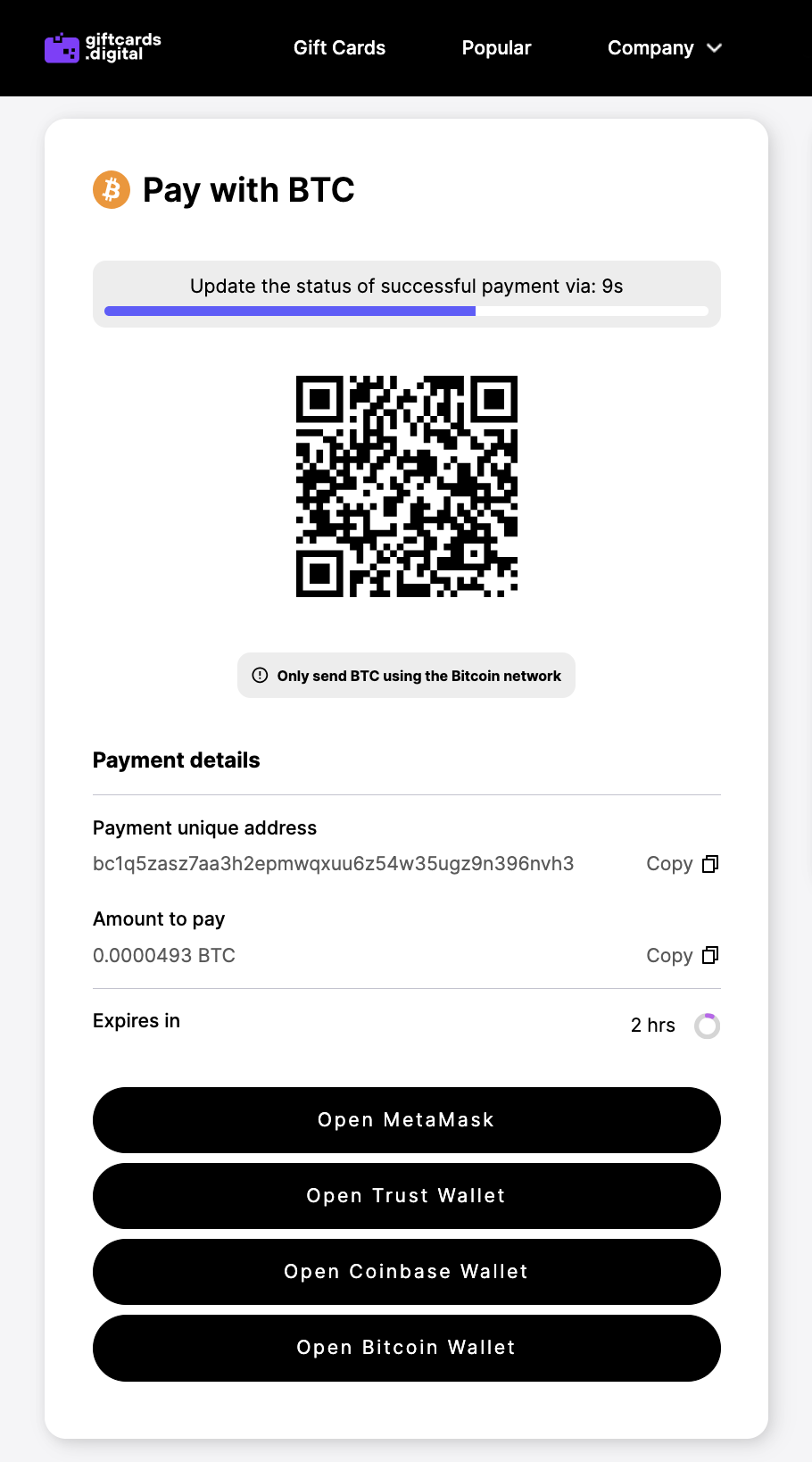The width and height of the screenshot is (812, 1462).
Task: Select Open Bitcoin Wallet
Action: point(406,1348)
